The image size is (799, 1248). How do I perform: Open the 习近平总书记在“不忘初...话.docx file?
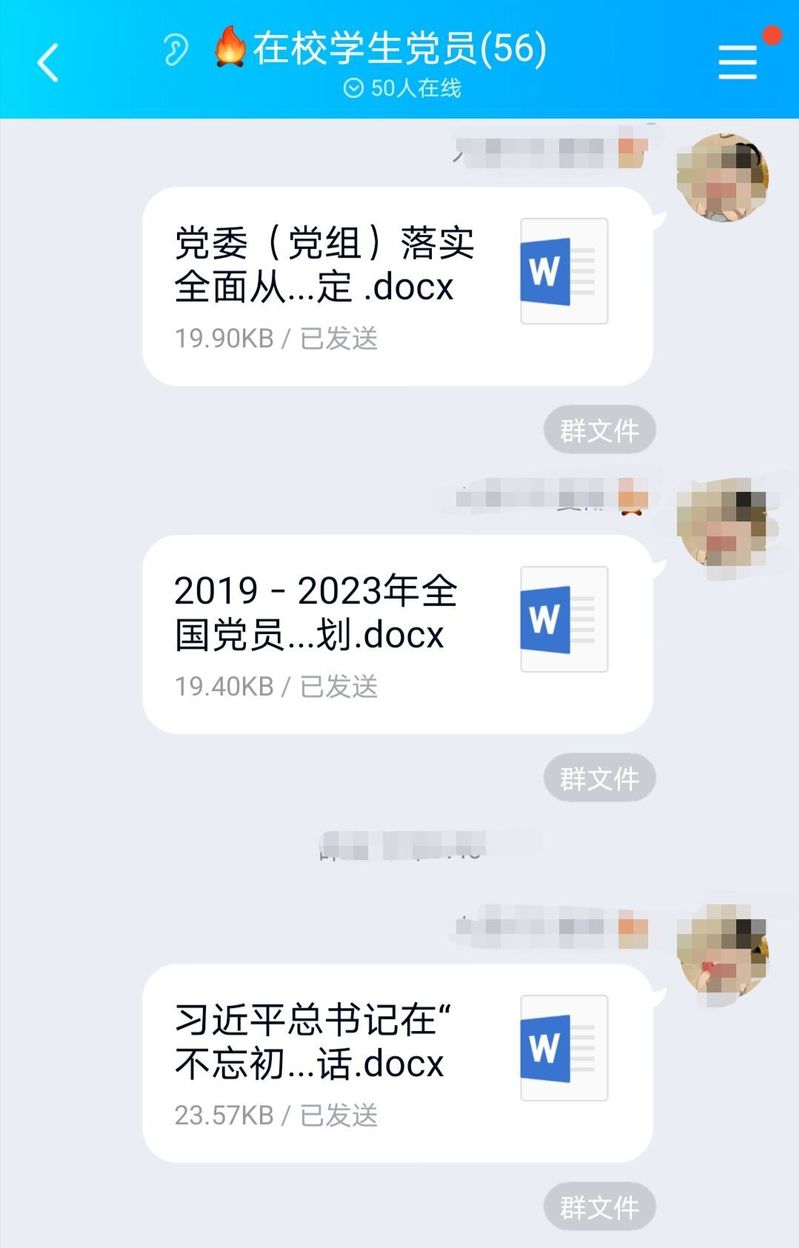397,1062
